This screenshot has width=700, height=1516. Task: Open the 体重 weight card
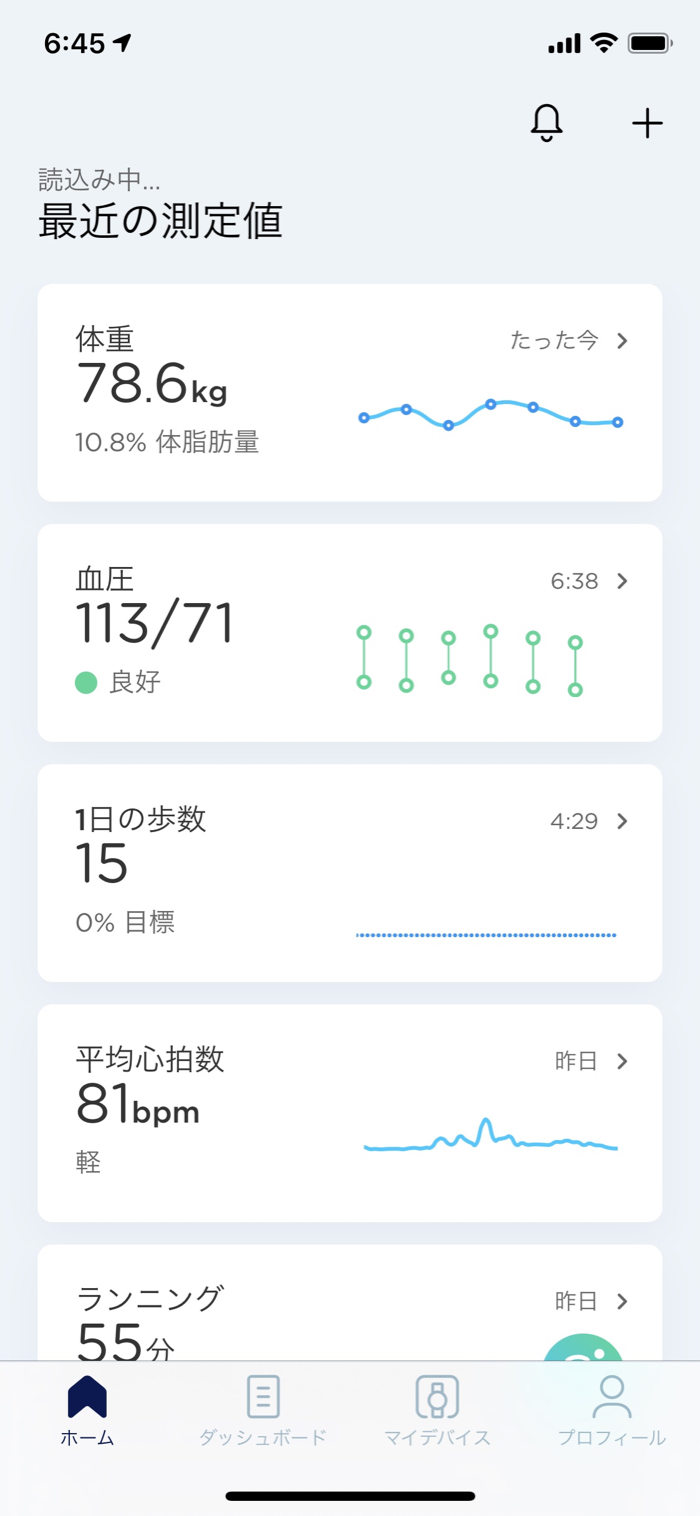point(349,392)
